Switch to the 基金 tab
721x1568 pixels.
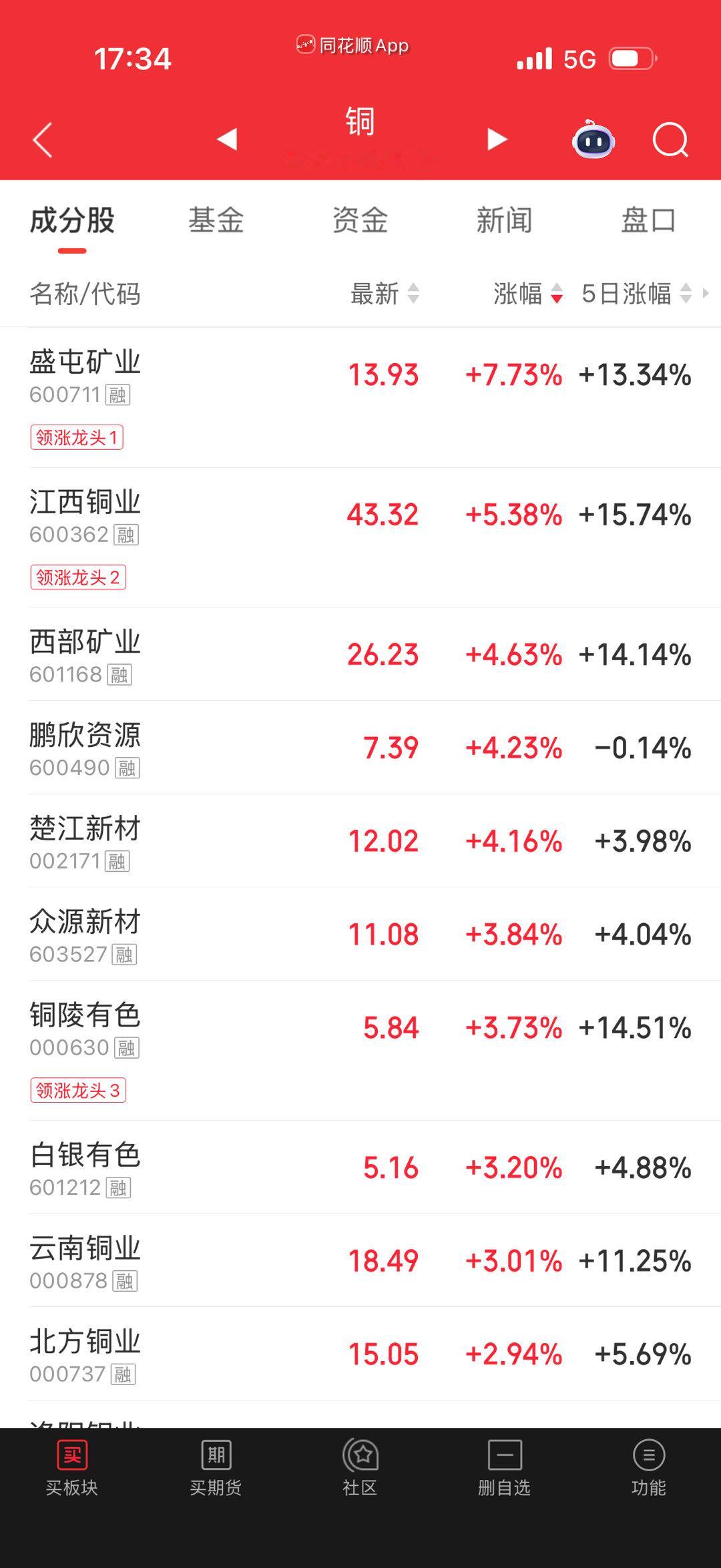pyautogui.click(x=217, y=220)
